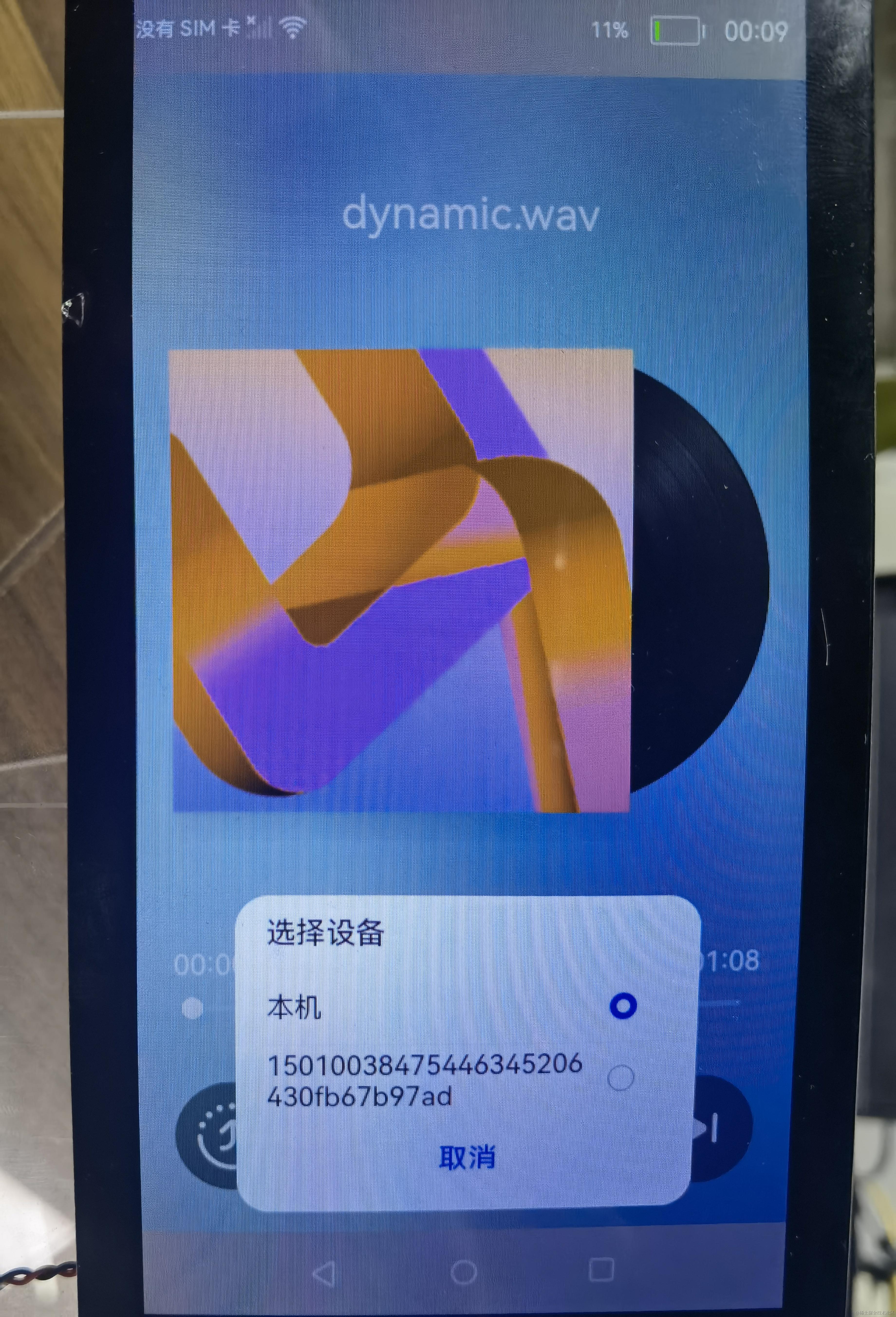Choose device 150100384754463452064 30fb67b97ad
The image size is (896, 1317).
(620, 1077)
